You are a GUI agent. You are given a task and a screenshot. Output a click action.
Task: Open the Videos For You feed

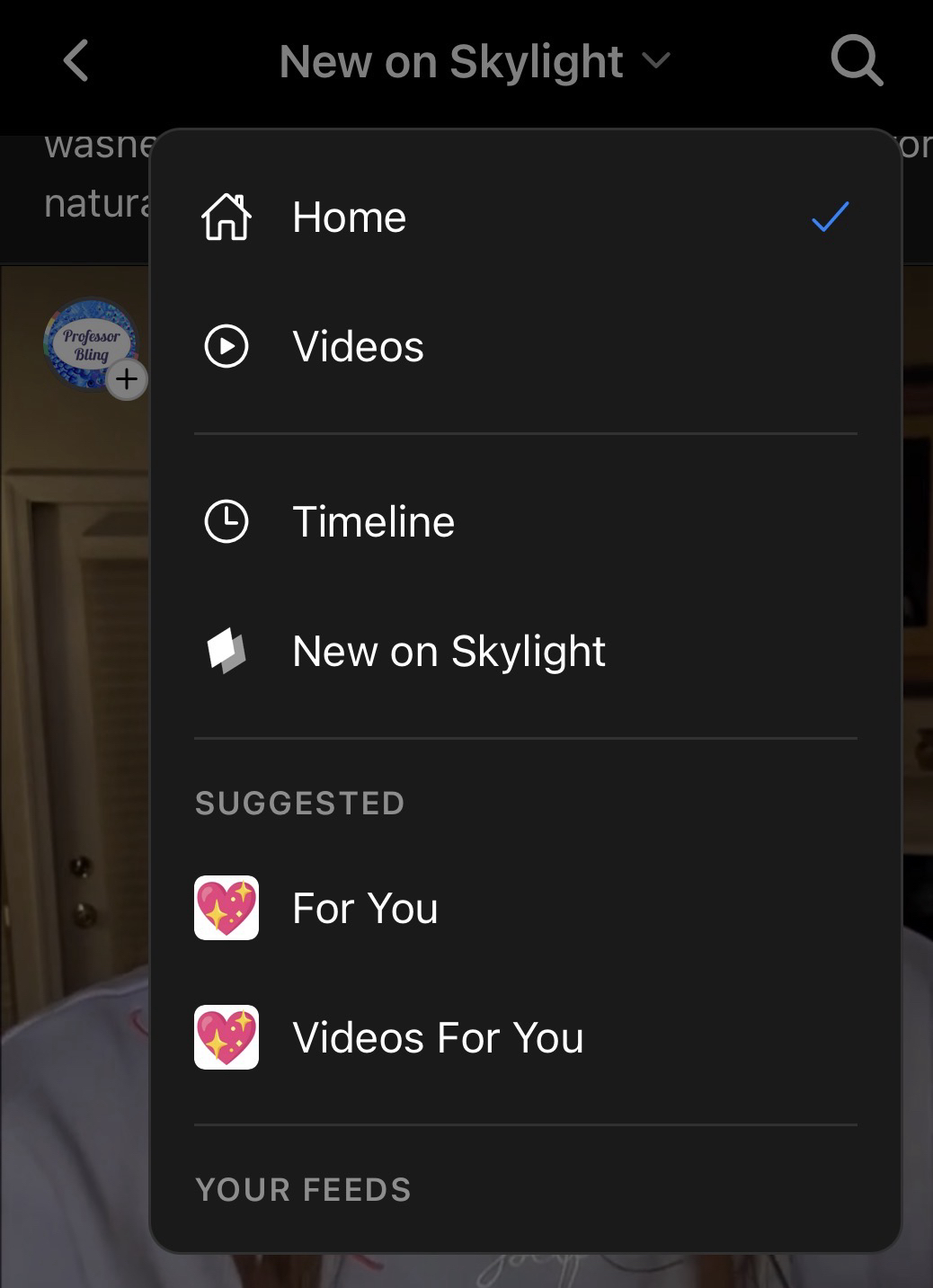pyautogui.click(x=438, y=1037)
